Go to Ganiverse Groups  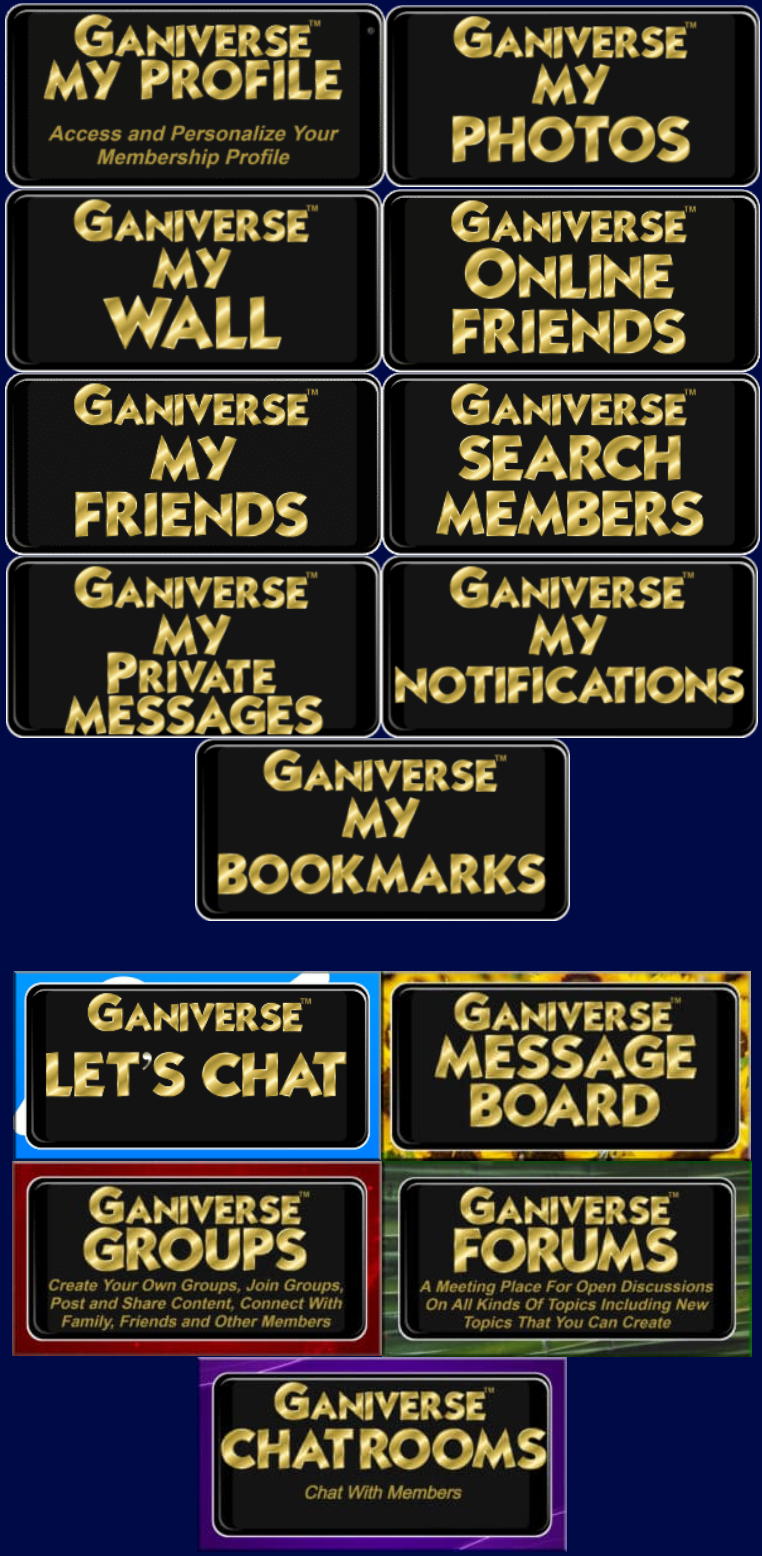[x=197, y=1258]
